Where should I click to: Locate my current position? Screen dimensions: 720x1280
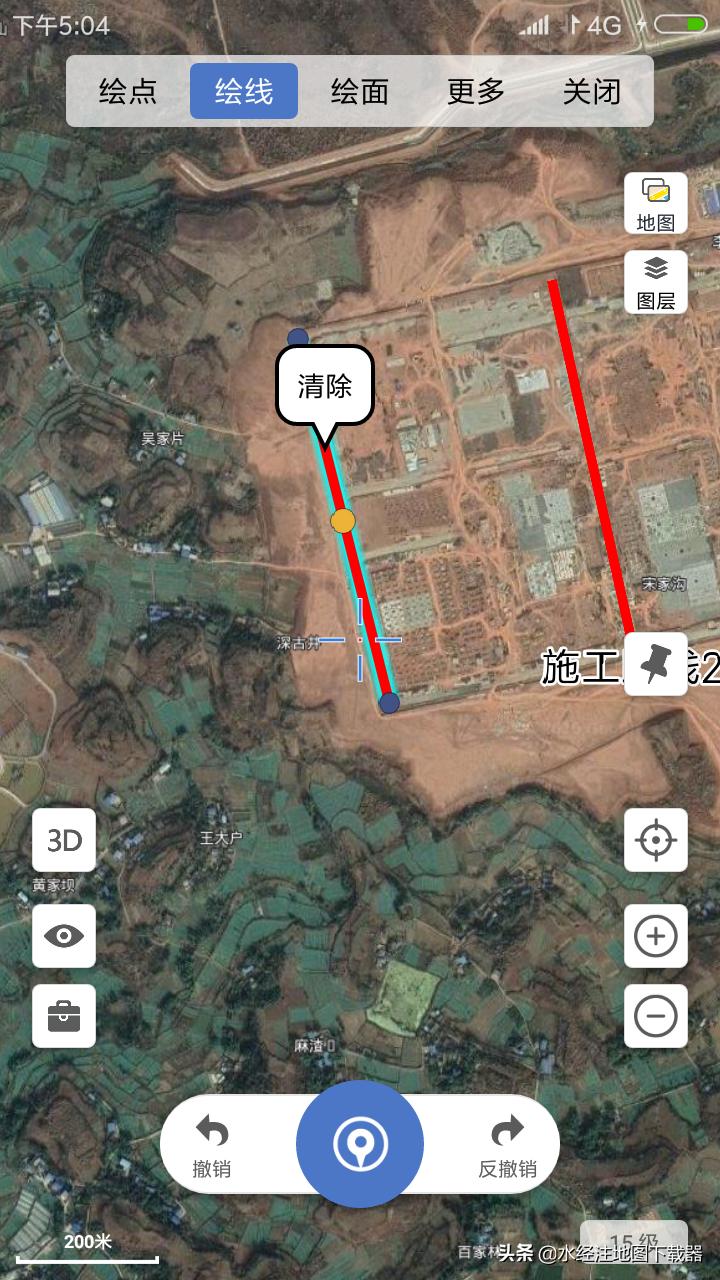(656, 840)
